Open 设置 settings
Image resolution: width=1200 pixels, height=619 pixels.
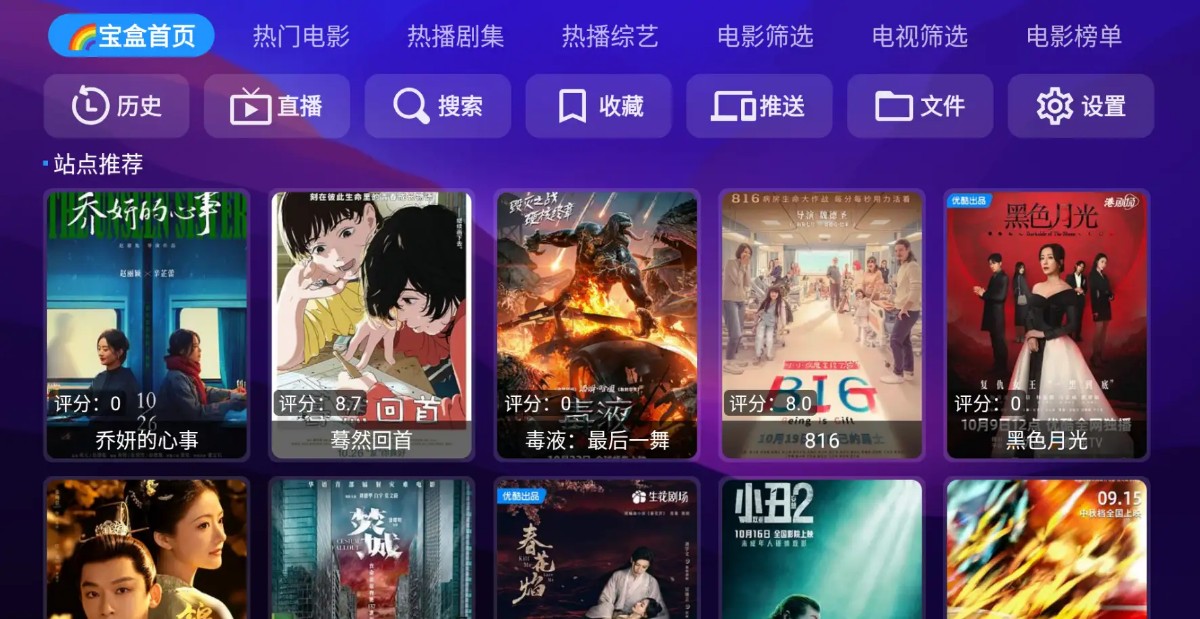(x=1081, y=106)
